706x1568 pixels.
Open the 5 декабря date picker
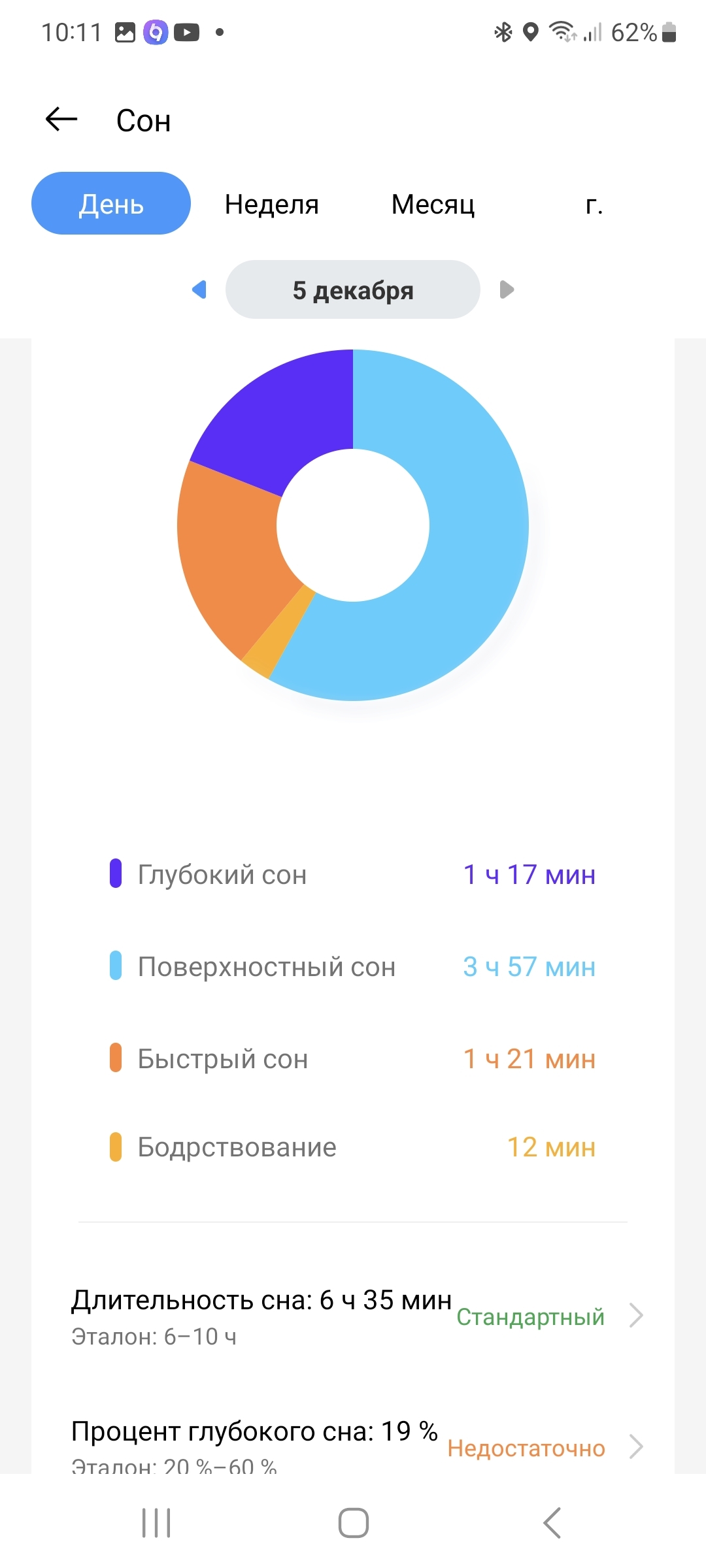(x=353, y=290)
